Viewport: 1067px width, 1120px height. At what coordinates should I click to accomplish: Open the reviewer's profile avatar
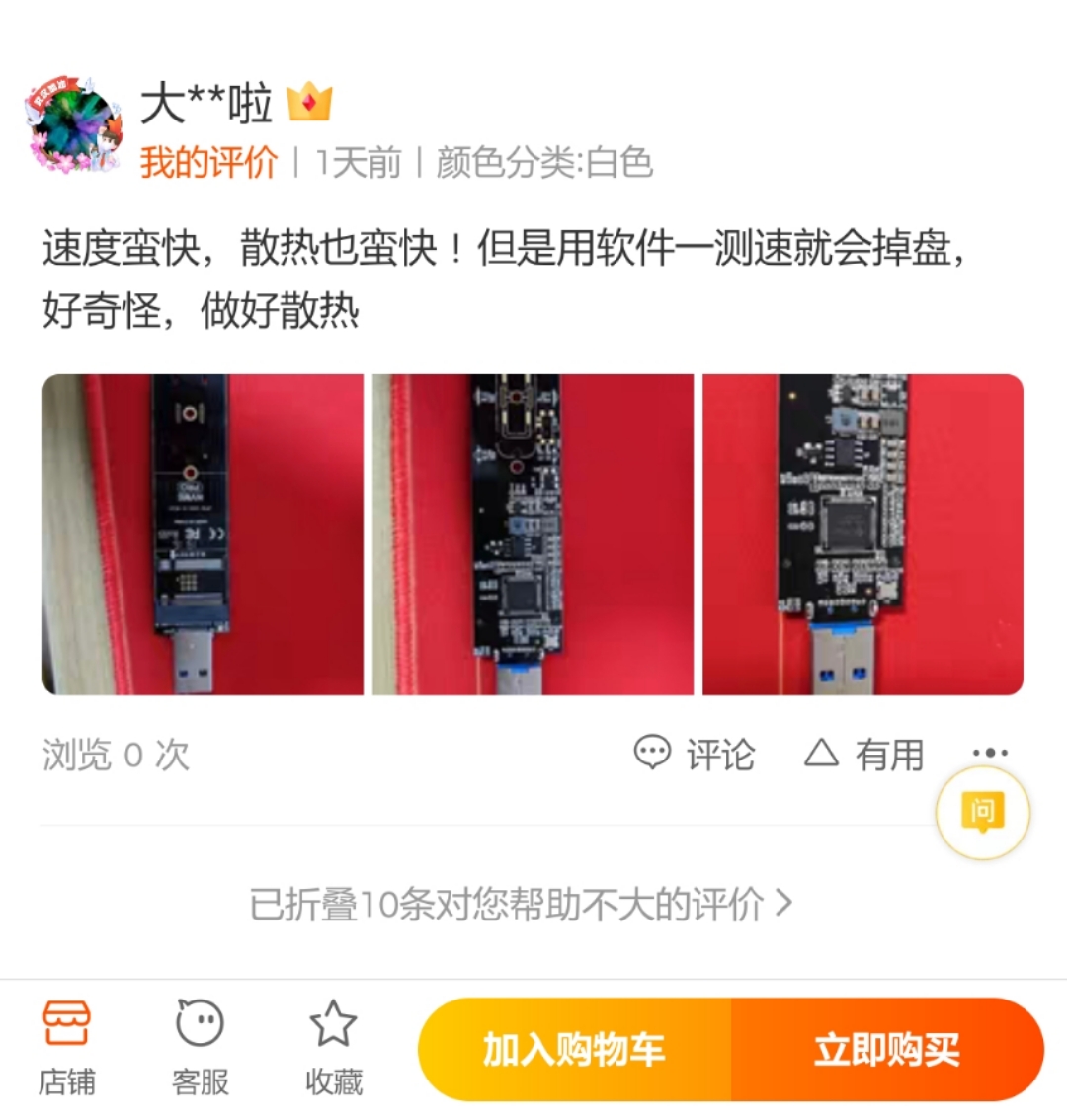click(74, 126)
